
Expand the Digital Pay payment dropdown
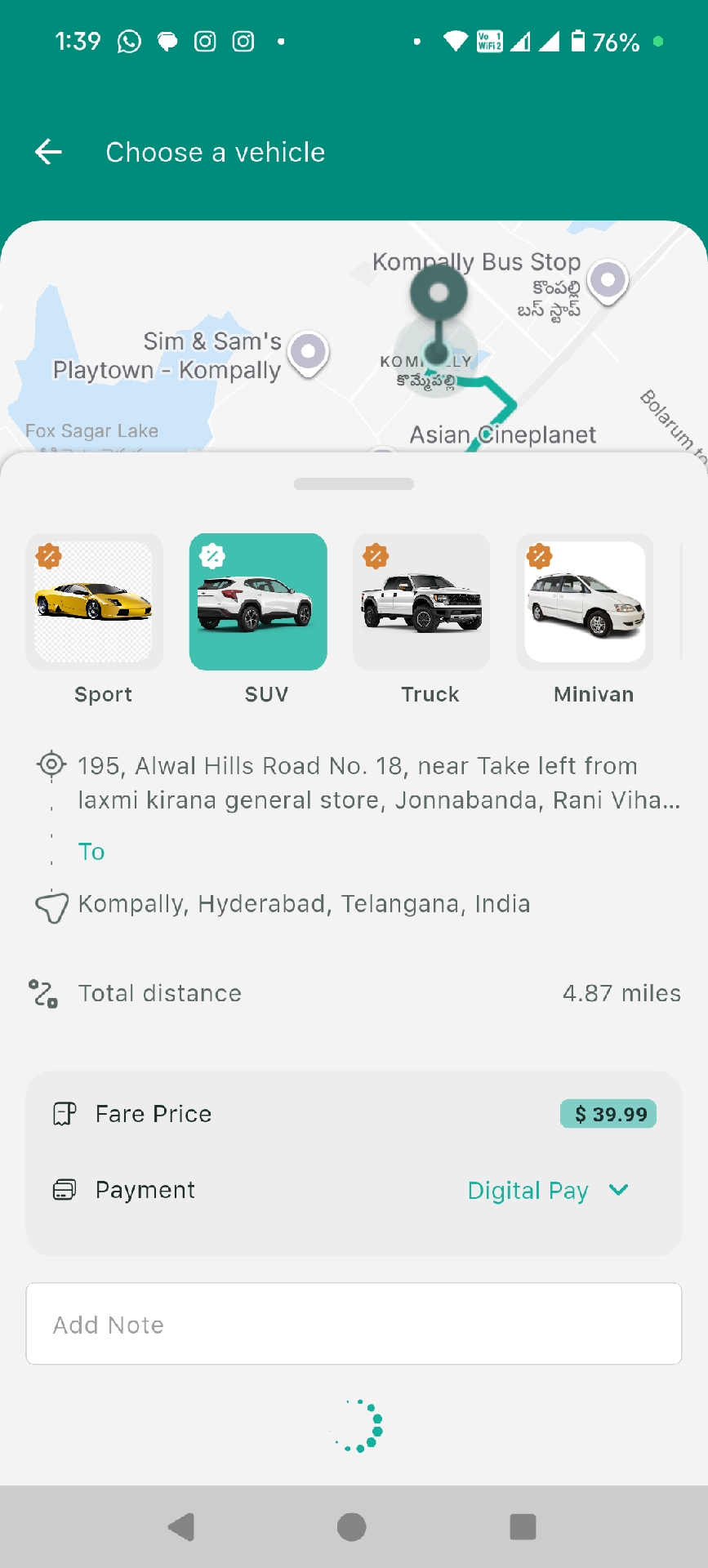pyautogui.click(x=547, y=1191)
